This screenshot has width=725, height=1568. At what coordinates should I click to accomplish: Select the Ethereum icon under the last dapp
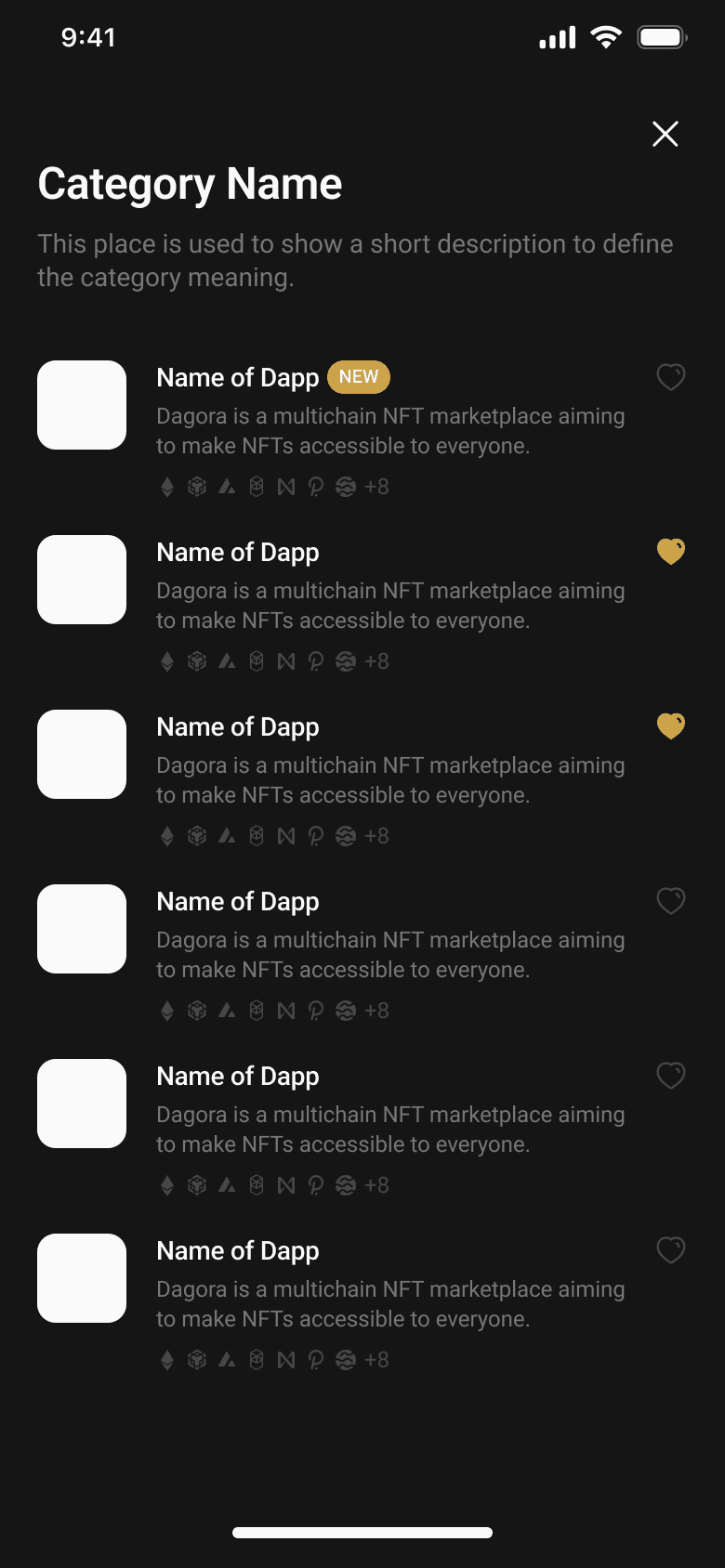coord(166,1359)
